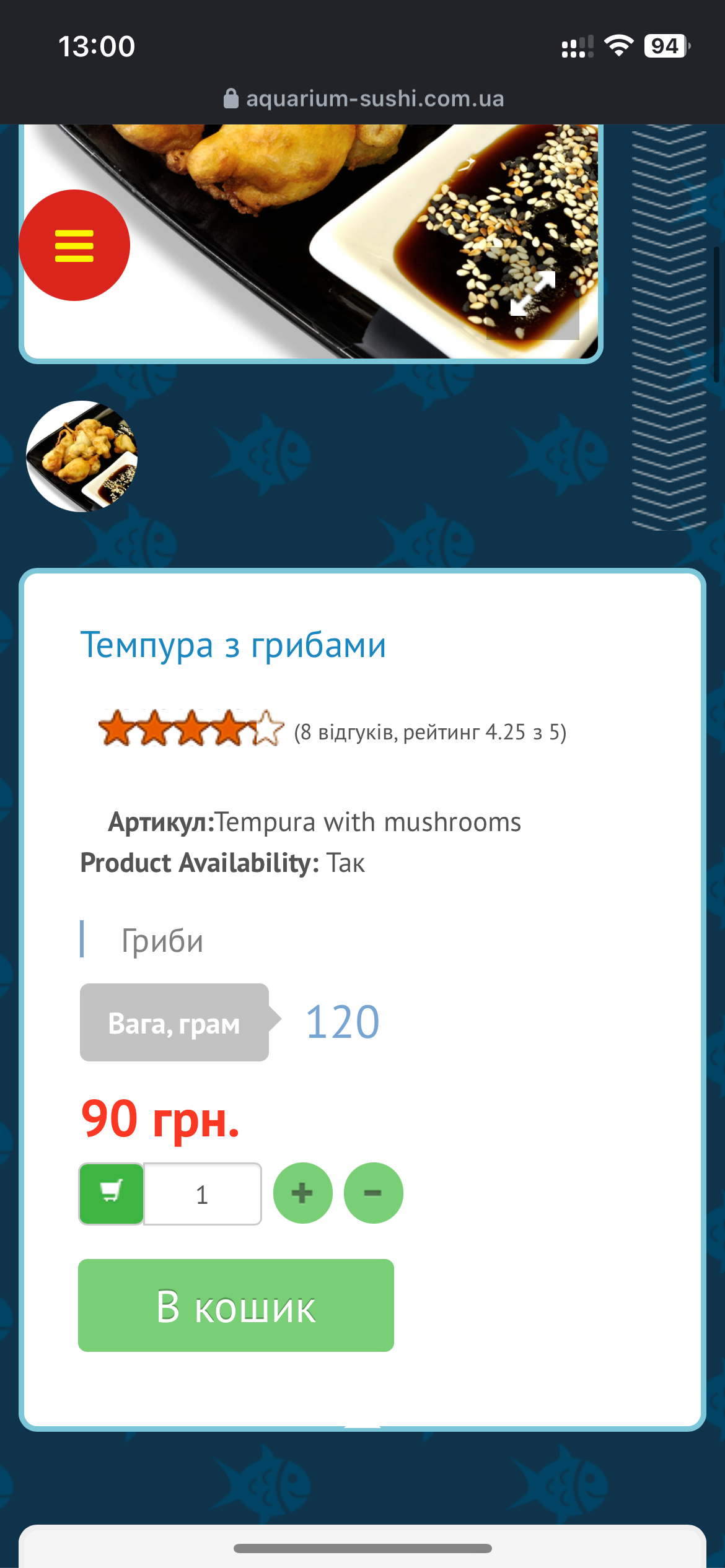Tap the aquarium-sushi.com.ua address bar
This screenshot has width=725, height=1568.
[364, 98]
